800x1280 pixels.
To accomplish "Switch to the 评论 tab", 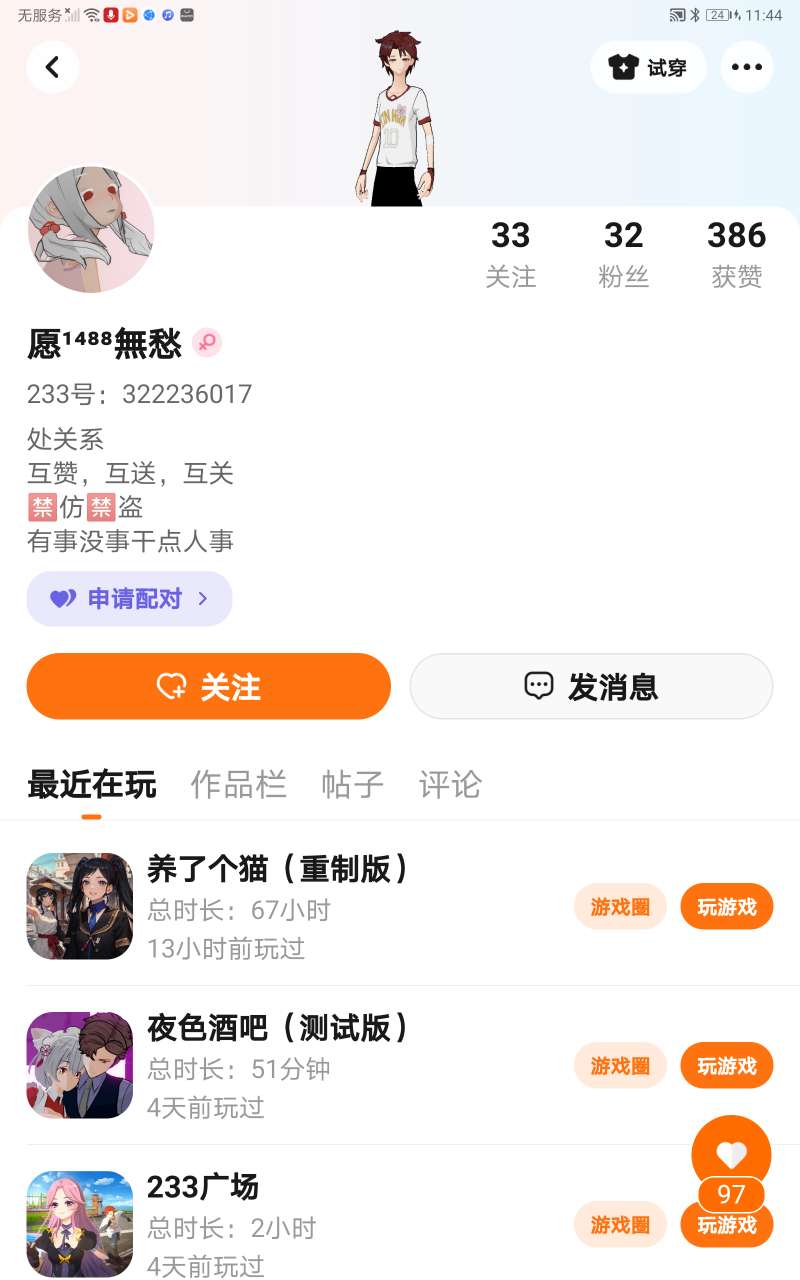I will (x=450, y=785).
